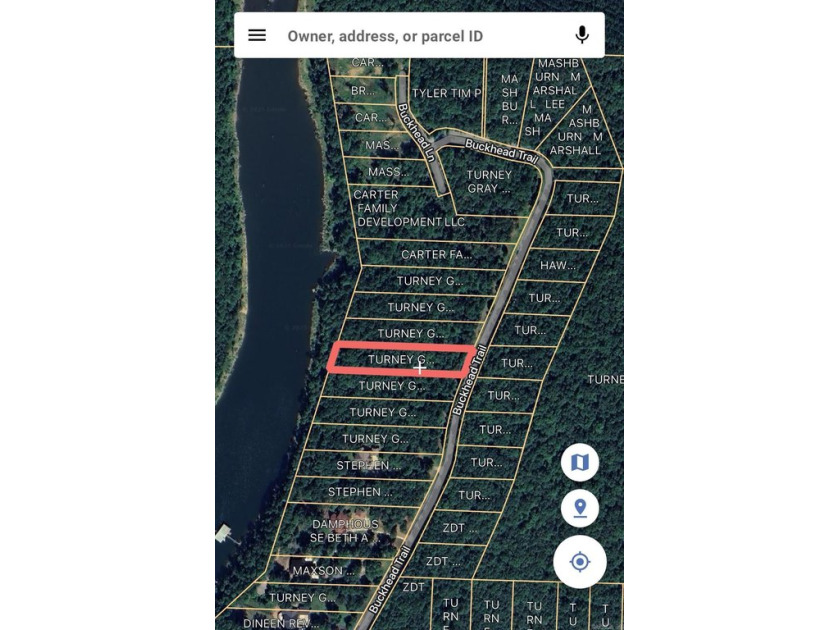Image resolution: width=840 pixels, height=630 pixels.
Task: Select the Maxson parcel
Action: [x=324, y=571]
